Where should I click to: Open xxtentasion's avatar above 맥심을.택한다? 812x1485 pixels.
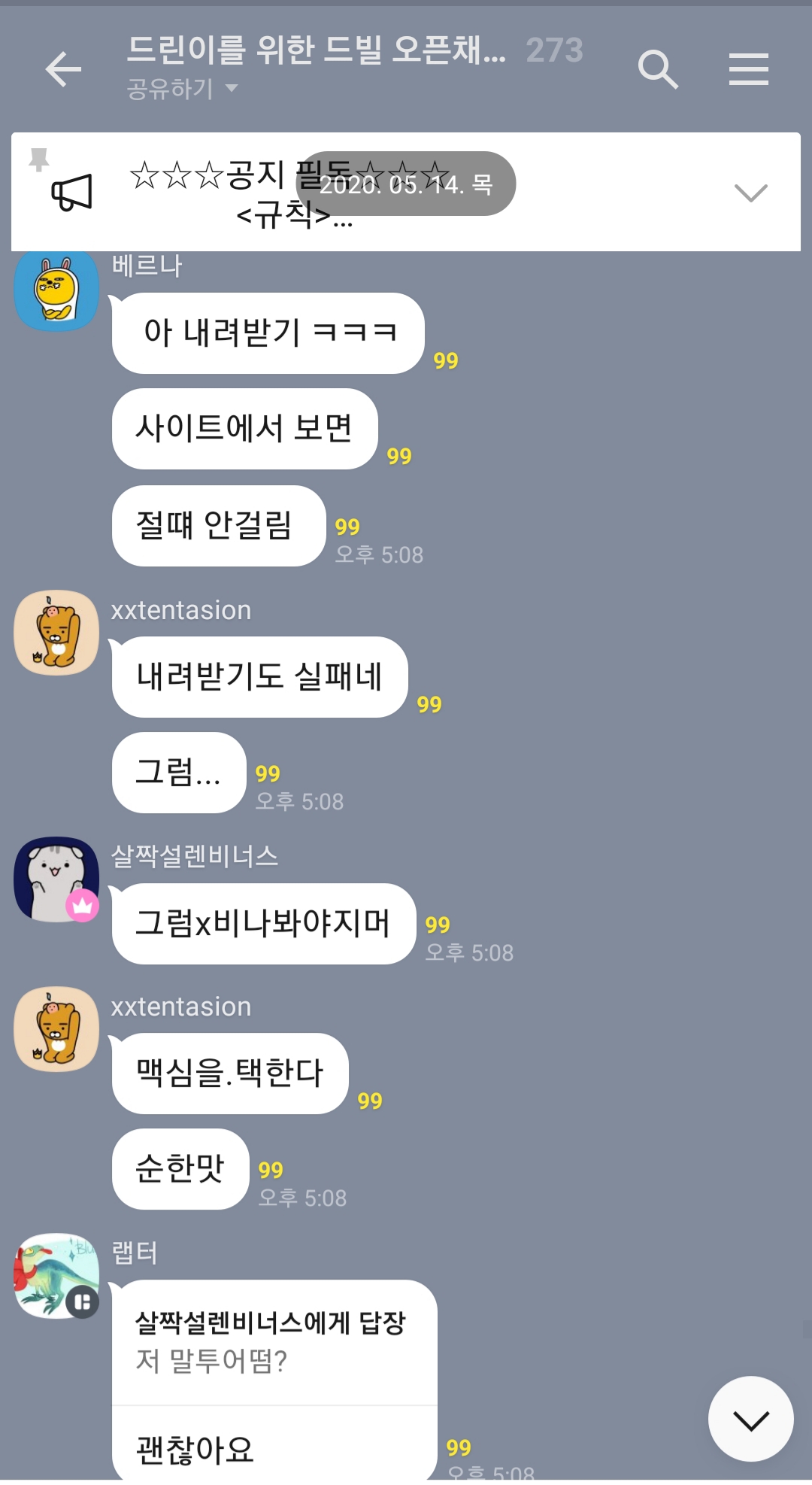pyautogui.click(x=56, y=1029)
